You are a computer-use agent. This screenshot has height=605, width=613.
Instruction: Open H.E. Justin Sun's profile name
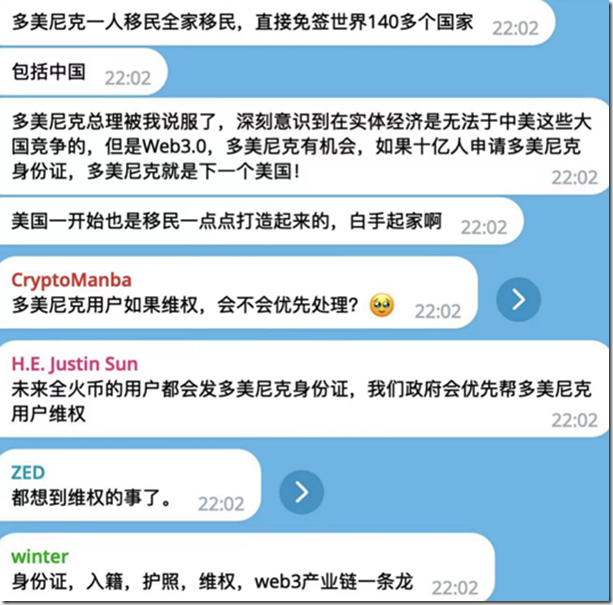click(75, 363)
